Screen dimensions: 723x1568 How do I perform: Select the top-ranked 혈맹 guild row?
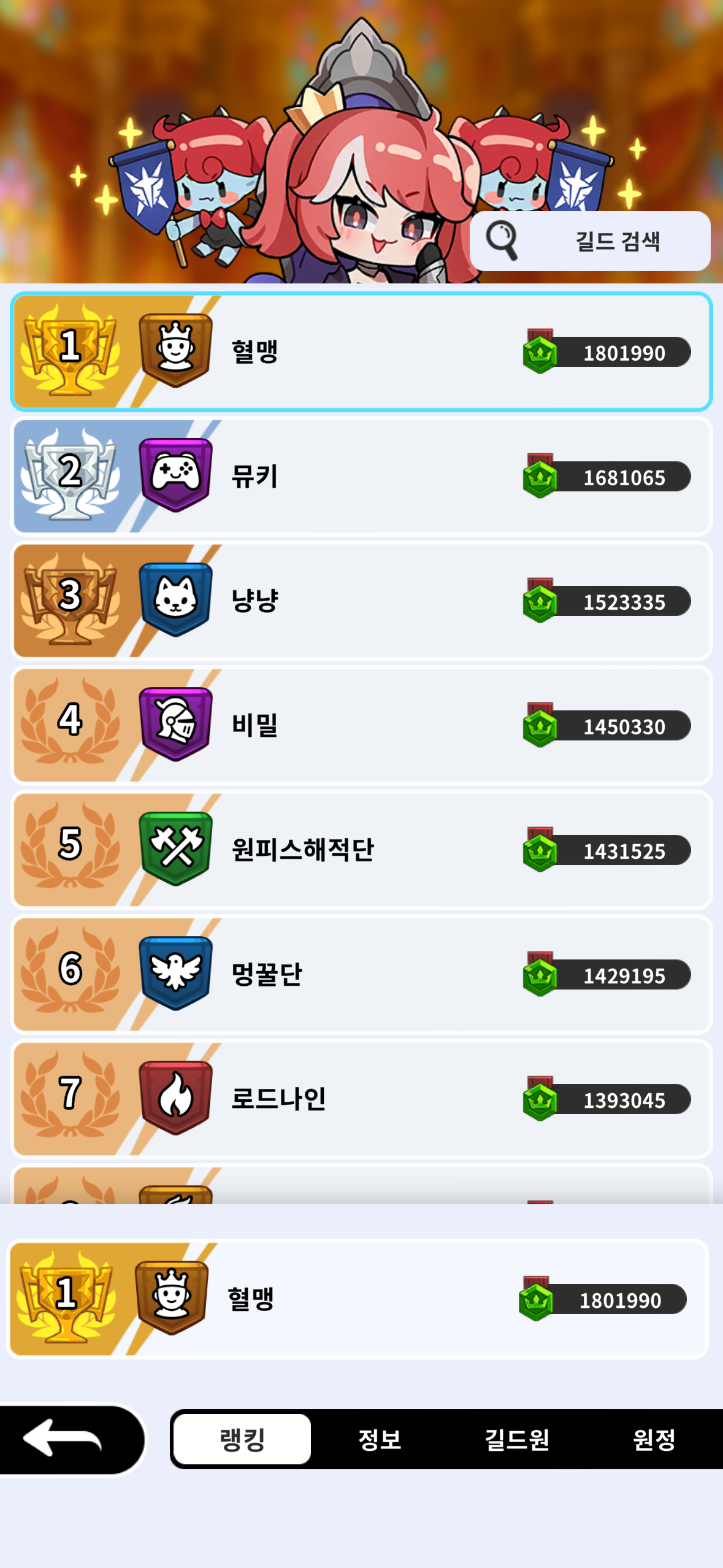pos(361,352)
